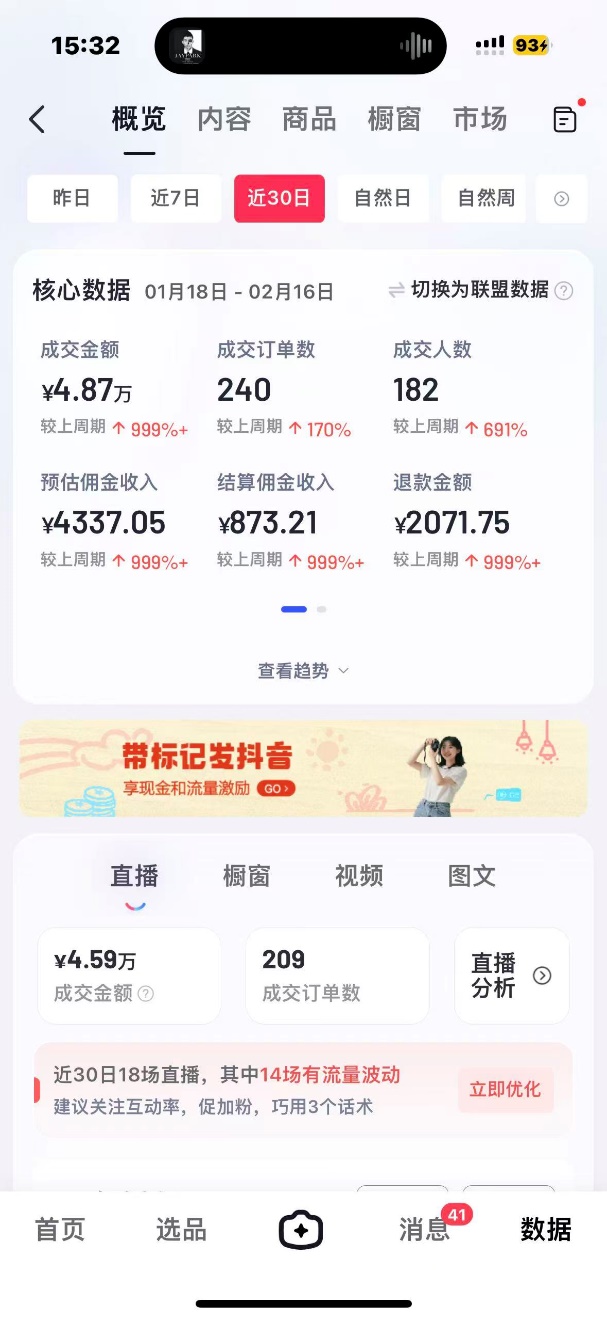
Task: Tap the 立即优化 button
Action: (x=505, y=1089)
